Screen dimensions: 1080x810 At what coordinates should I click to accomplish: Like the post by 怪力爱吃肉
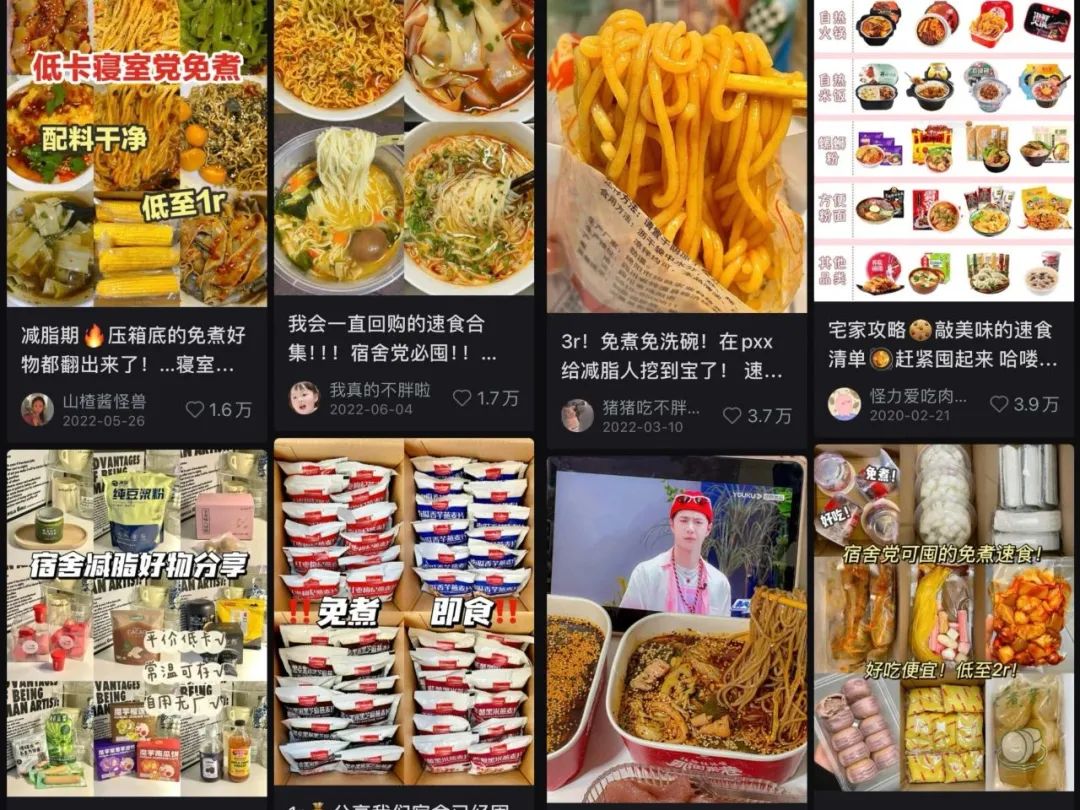(x=999, y=404)
